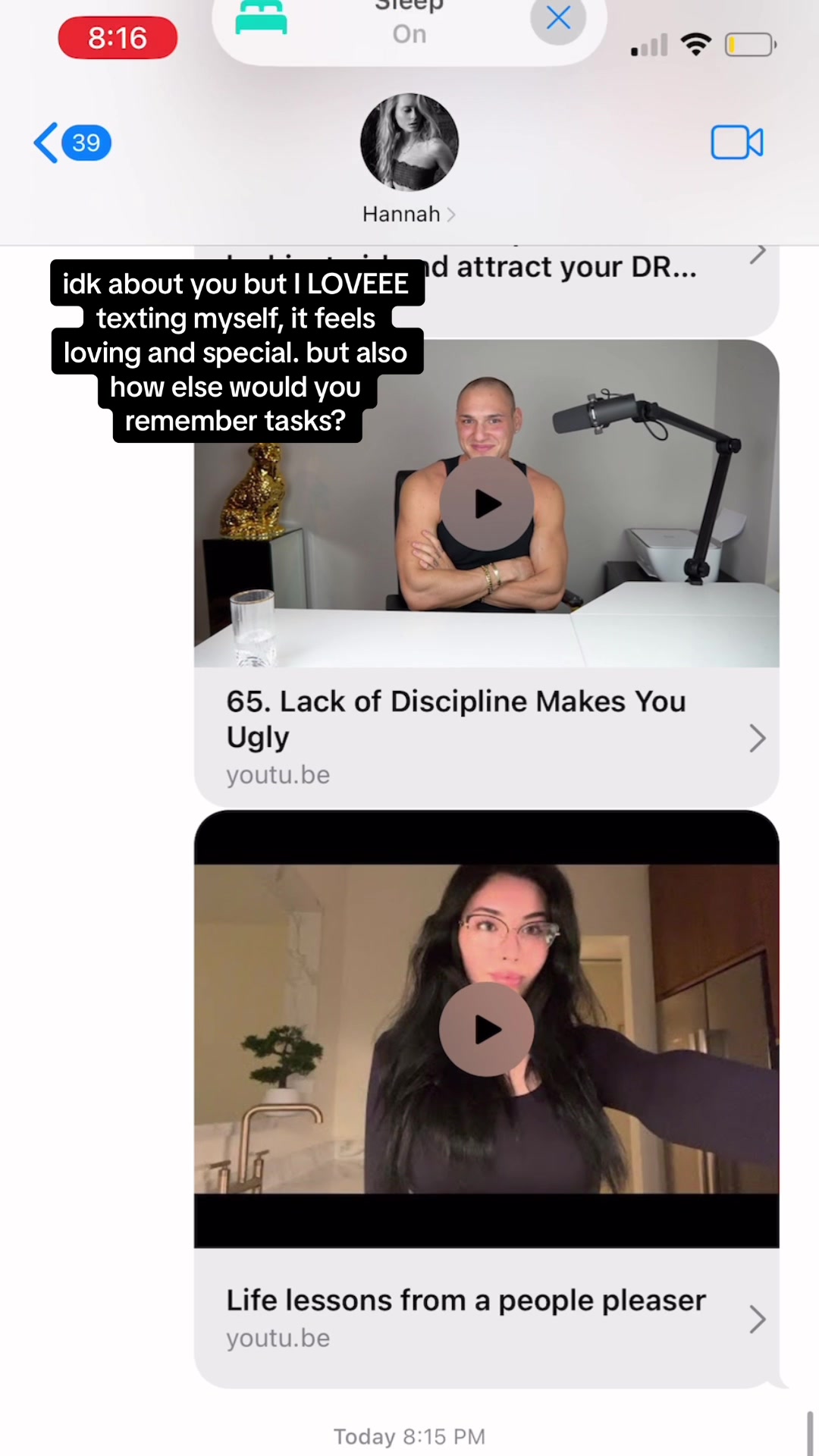Play the Lack of Discipline video
Image resolution: width=819 pixels, height=1456 pixels.
click(x=487, y=504)
